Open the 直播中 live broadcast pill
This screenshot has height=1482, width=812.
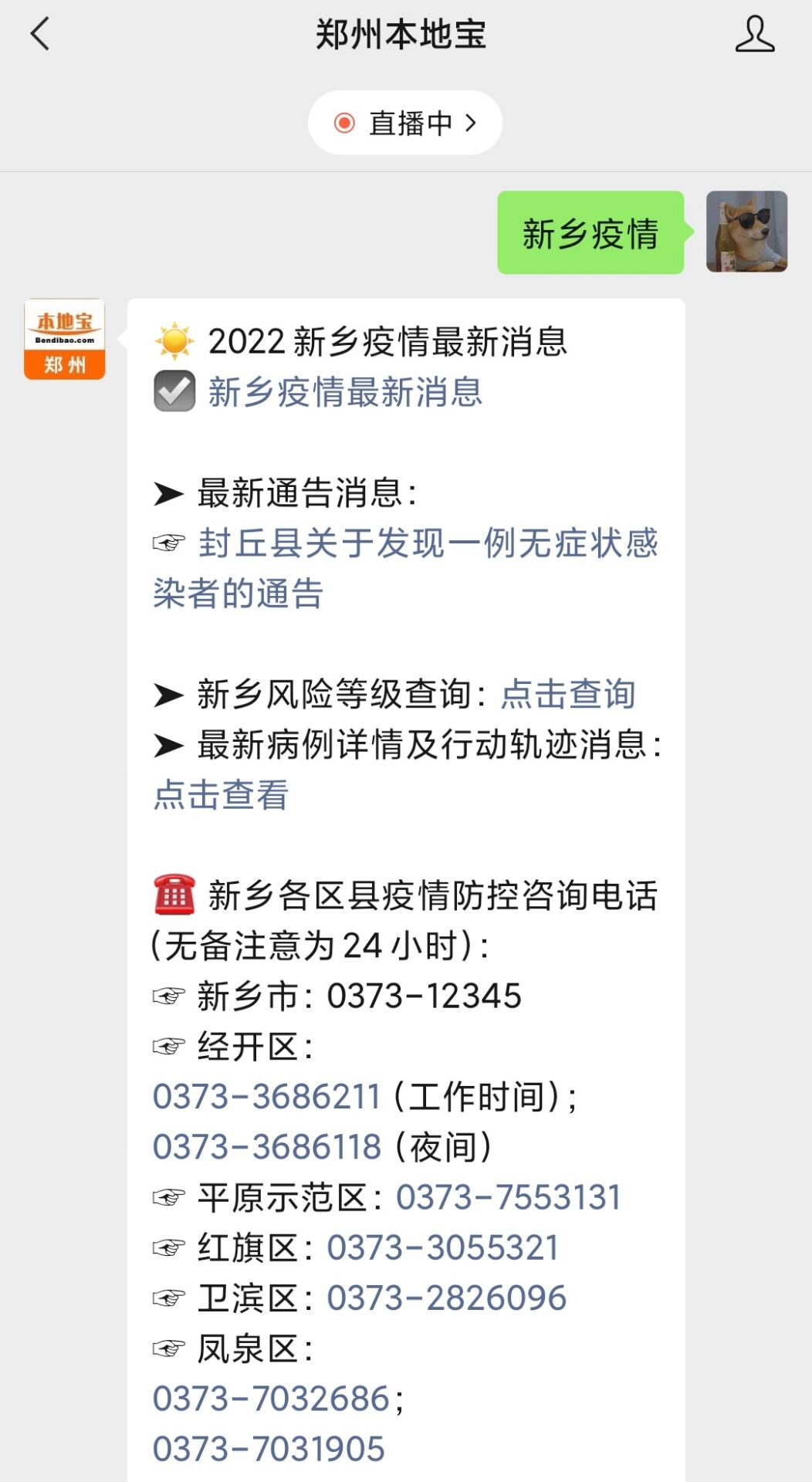(x=405, y=123)
